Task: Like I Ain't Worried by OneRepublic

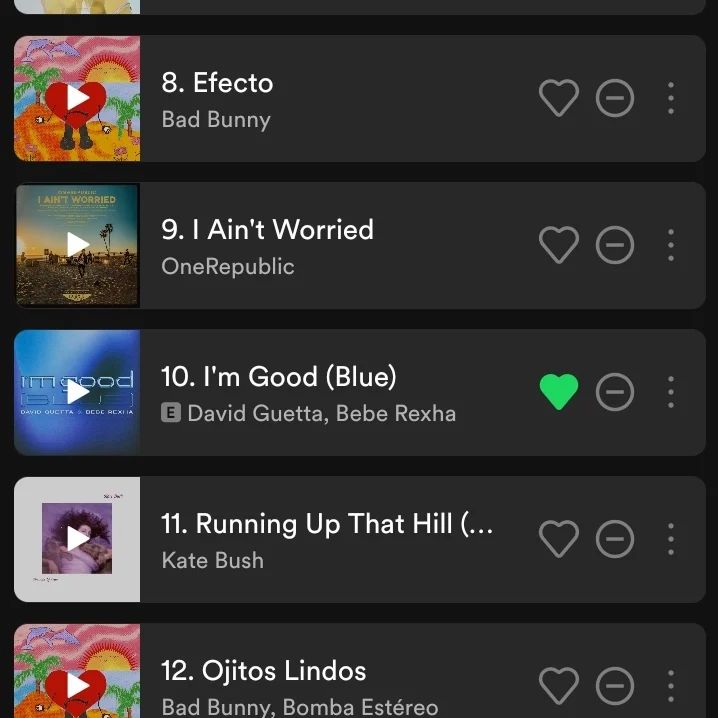Action: (x=558, y=245)
